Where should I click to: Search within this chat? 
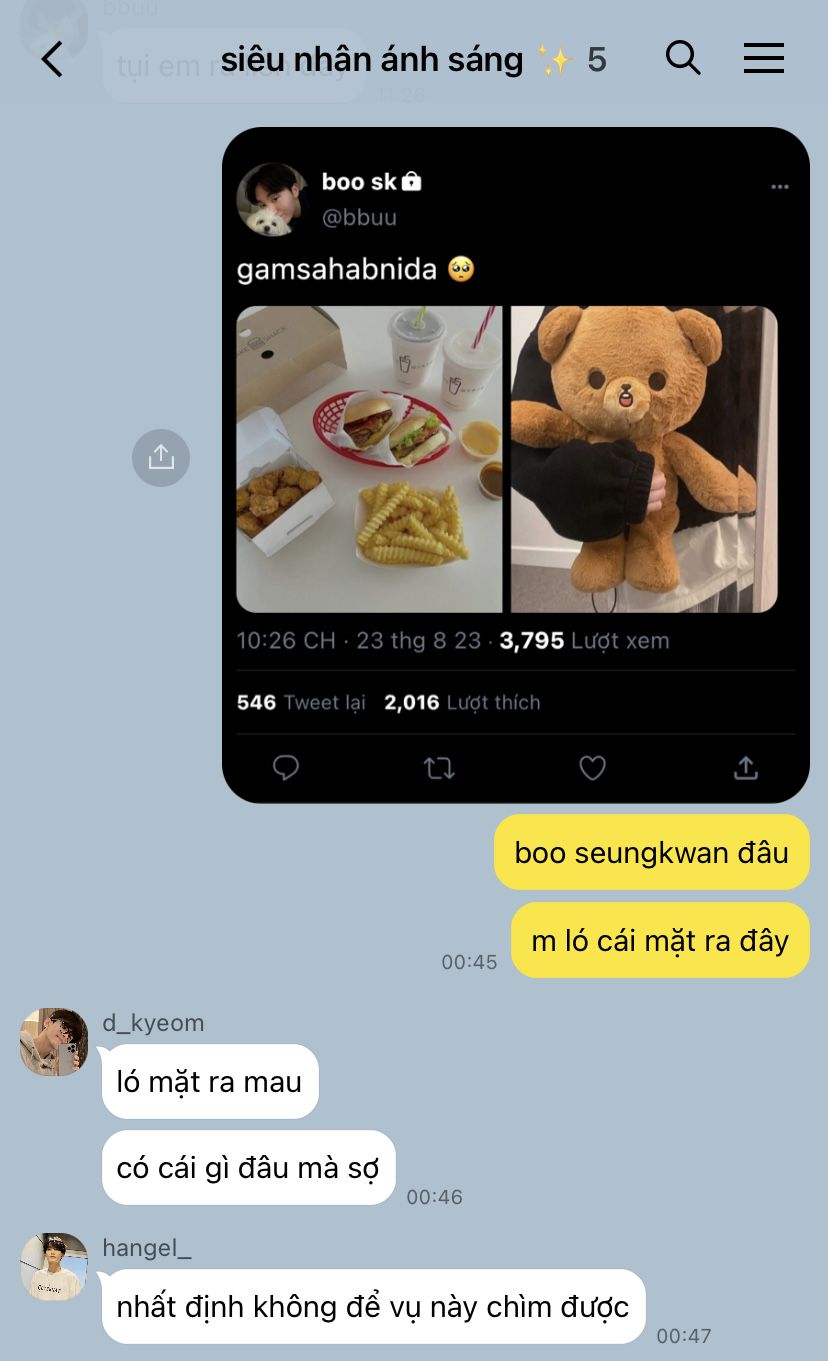[683, 59]
